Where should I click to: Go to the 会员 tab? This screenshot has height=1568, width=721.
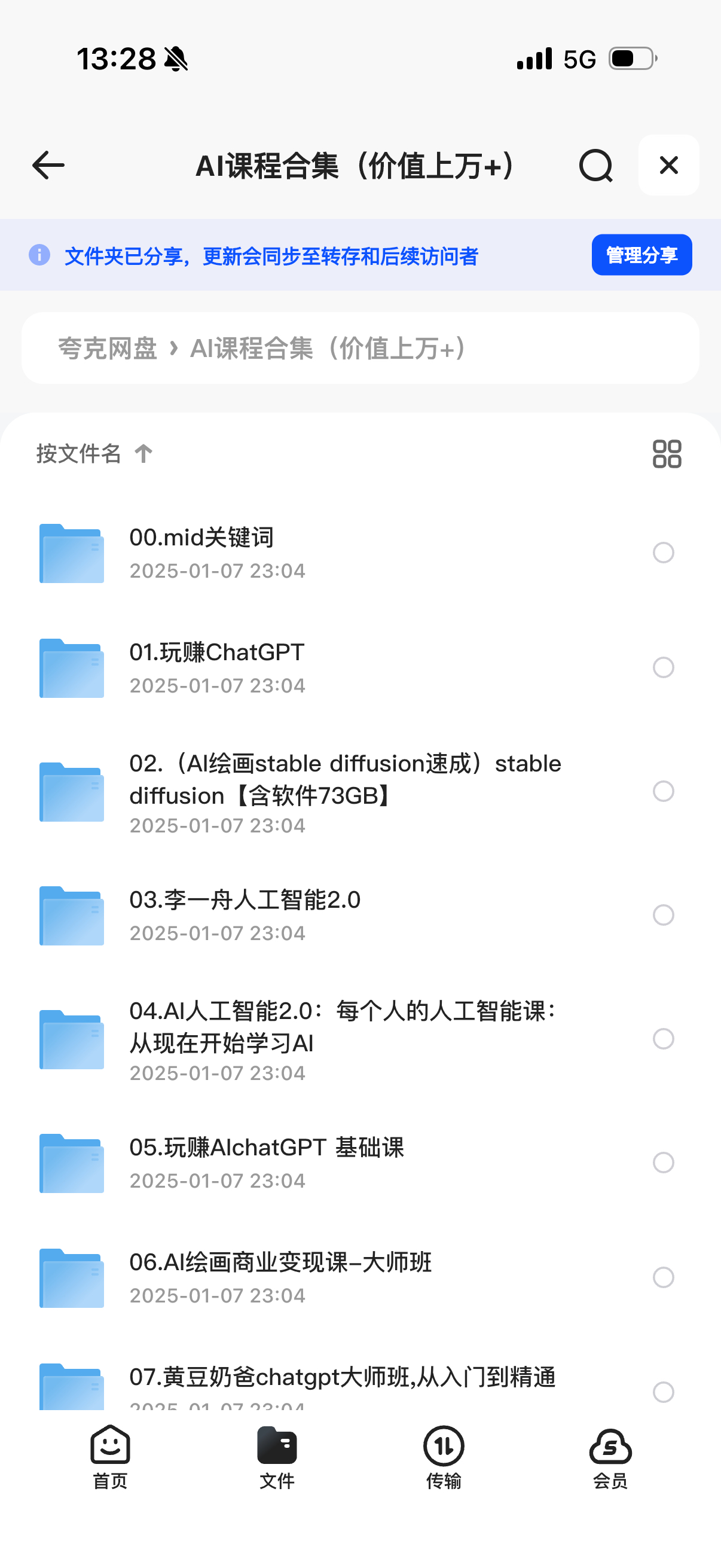610,1457
